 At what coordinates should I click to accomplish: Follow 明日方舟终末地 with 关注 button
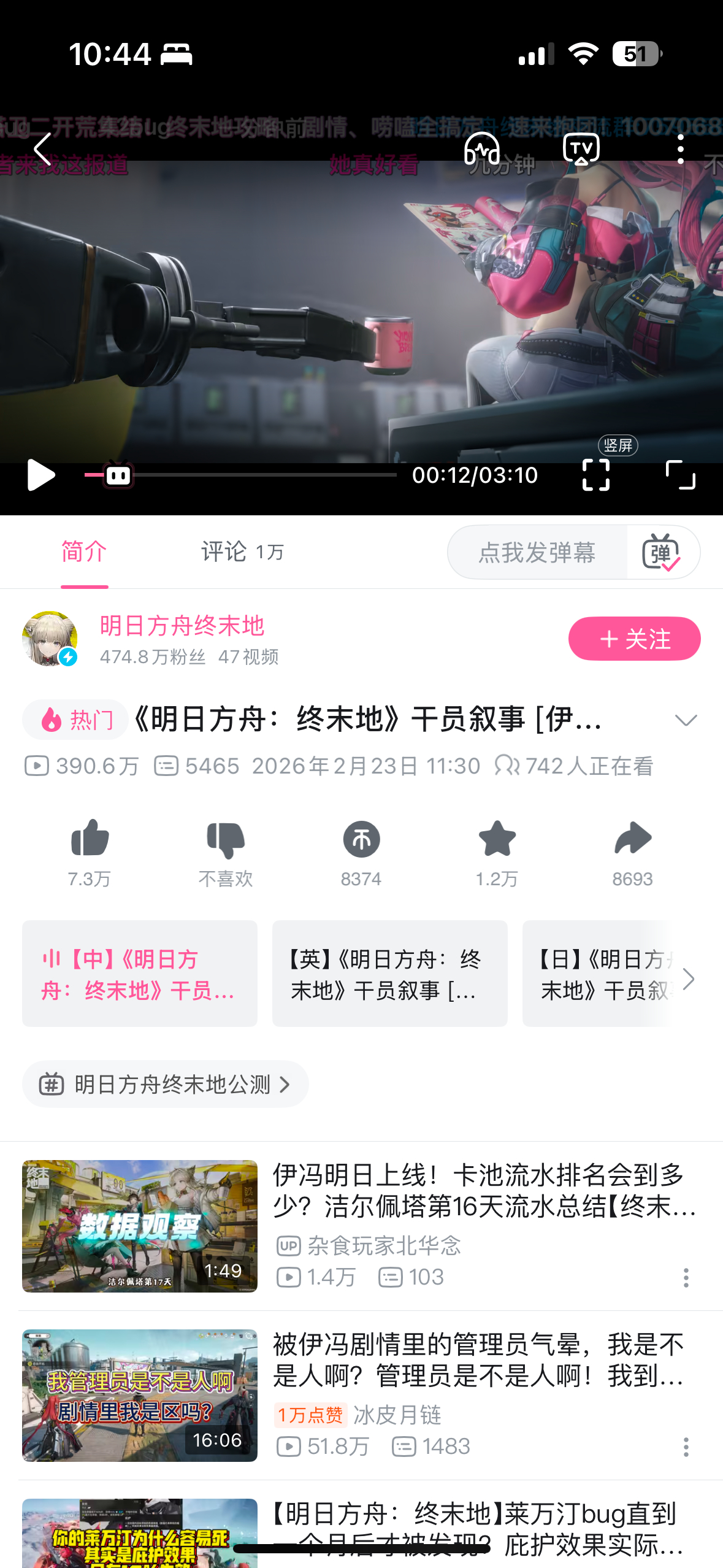click(634, 639)
